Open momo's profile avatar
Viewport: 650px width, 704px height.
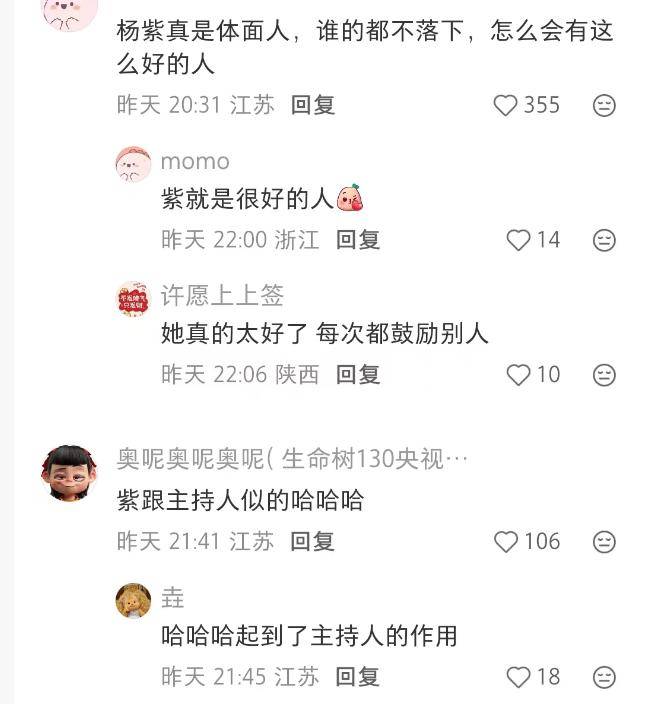[x=134, y=163]
